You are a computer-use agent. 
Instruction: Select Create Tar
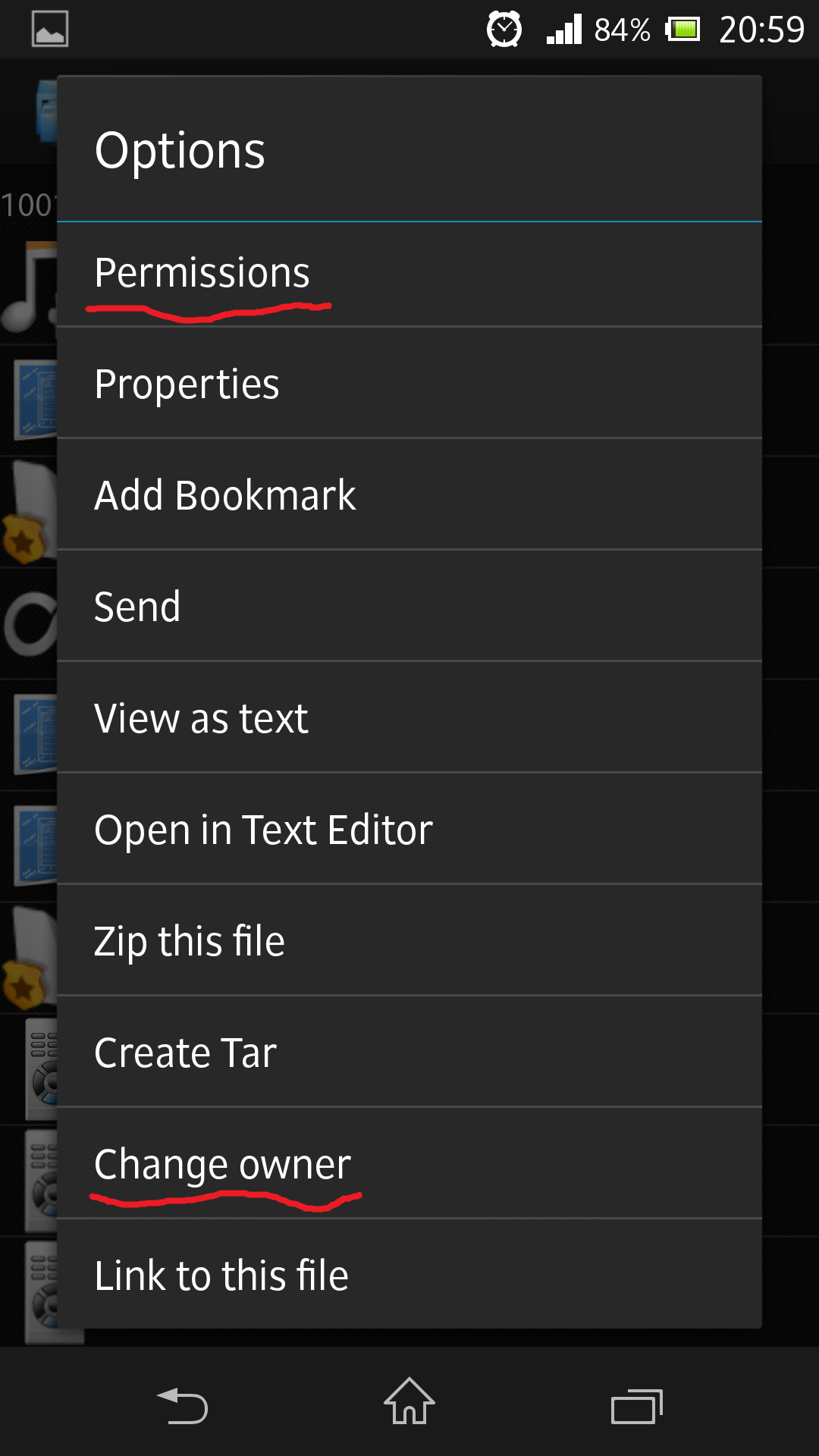tap(409, 1052)
